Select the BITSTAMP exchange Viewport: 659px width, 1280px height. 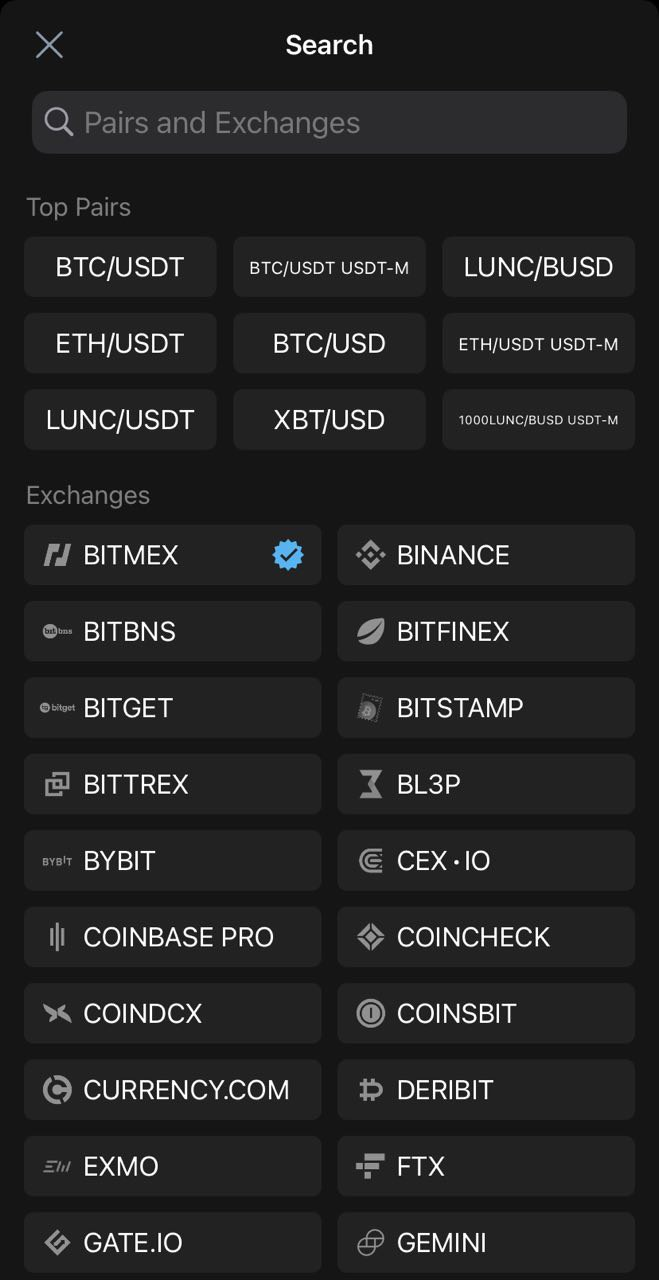(x=486, y=708)
